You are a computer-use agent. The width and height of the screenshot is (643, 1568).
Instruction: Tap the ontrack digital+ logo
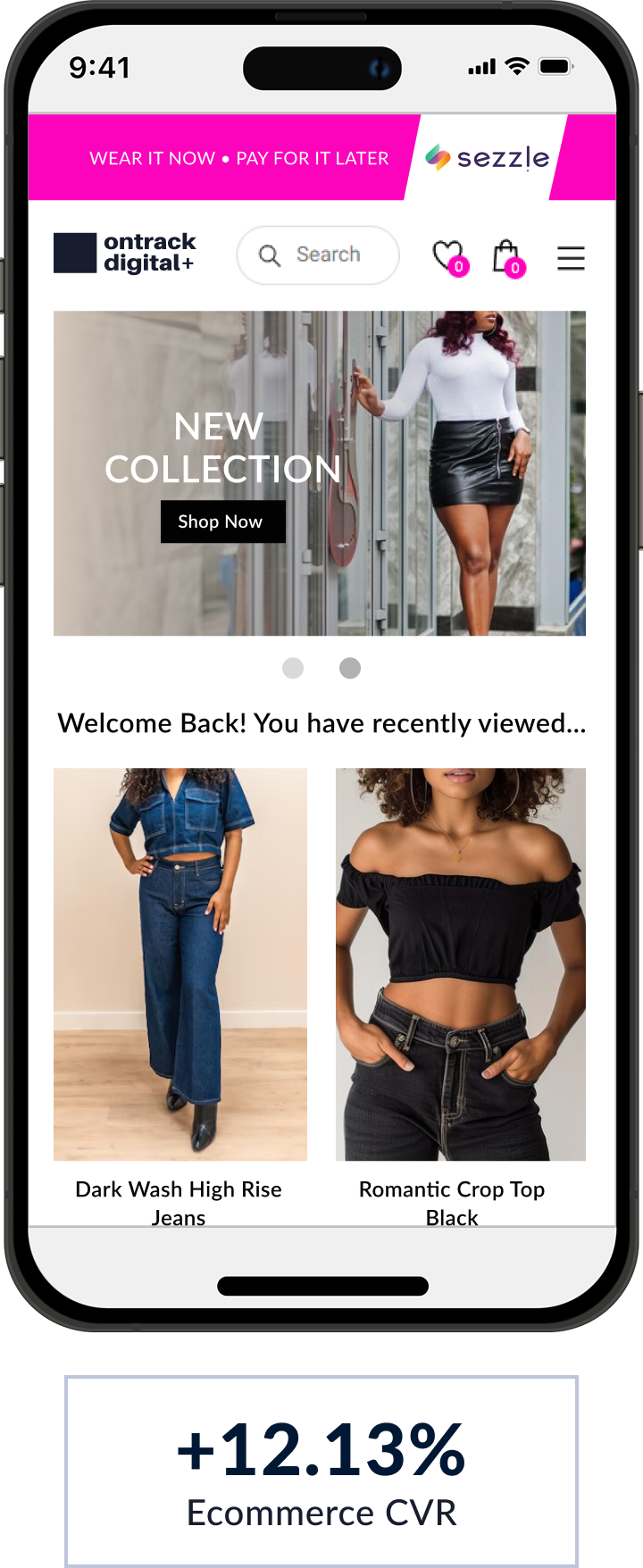click(125, 253)
